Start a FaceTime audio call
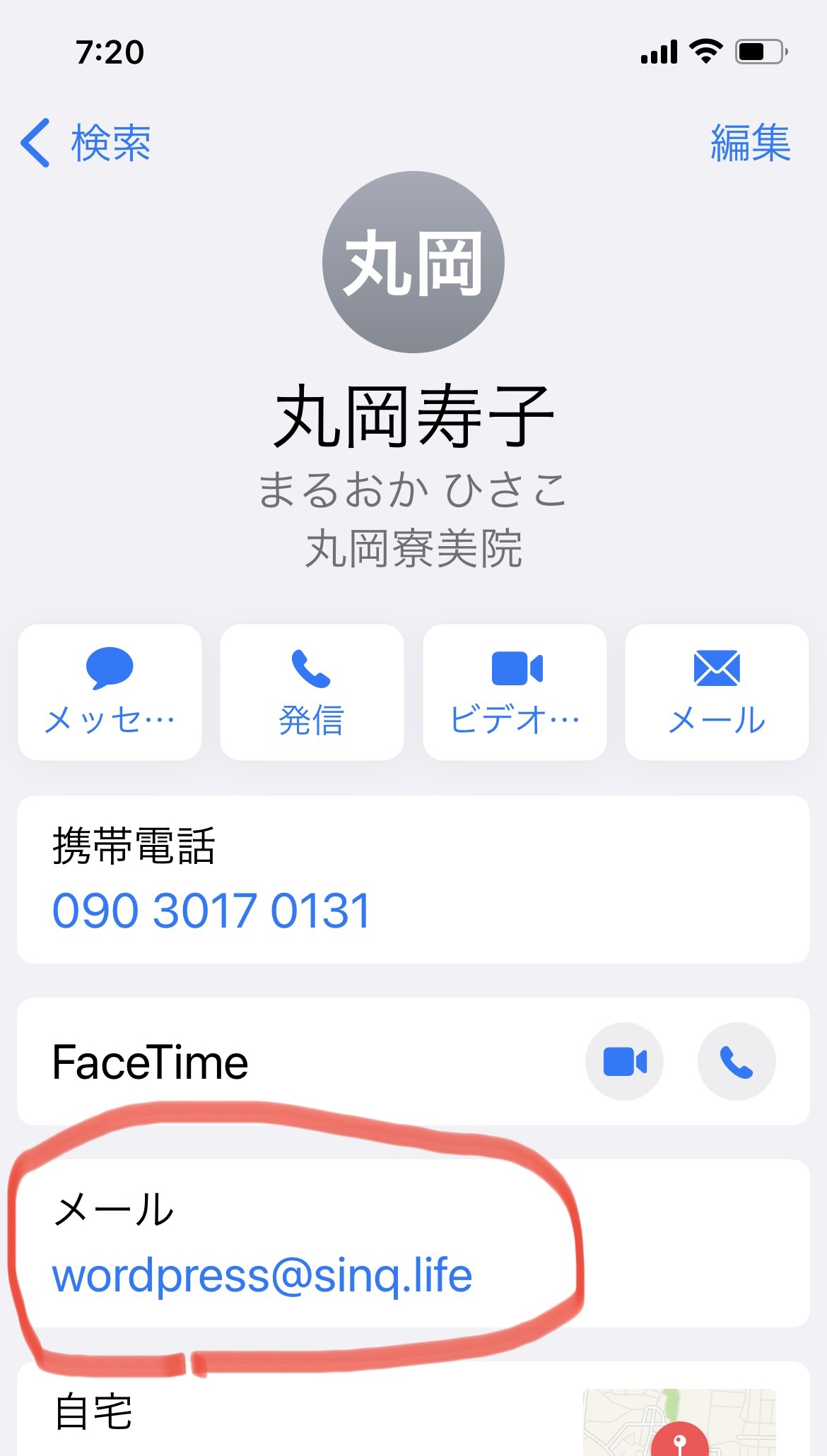Screen dimensions: 827x1456 (737, 1061)
